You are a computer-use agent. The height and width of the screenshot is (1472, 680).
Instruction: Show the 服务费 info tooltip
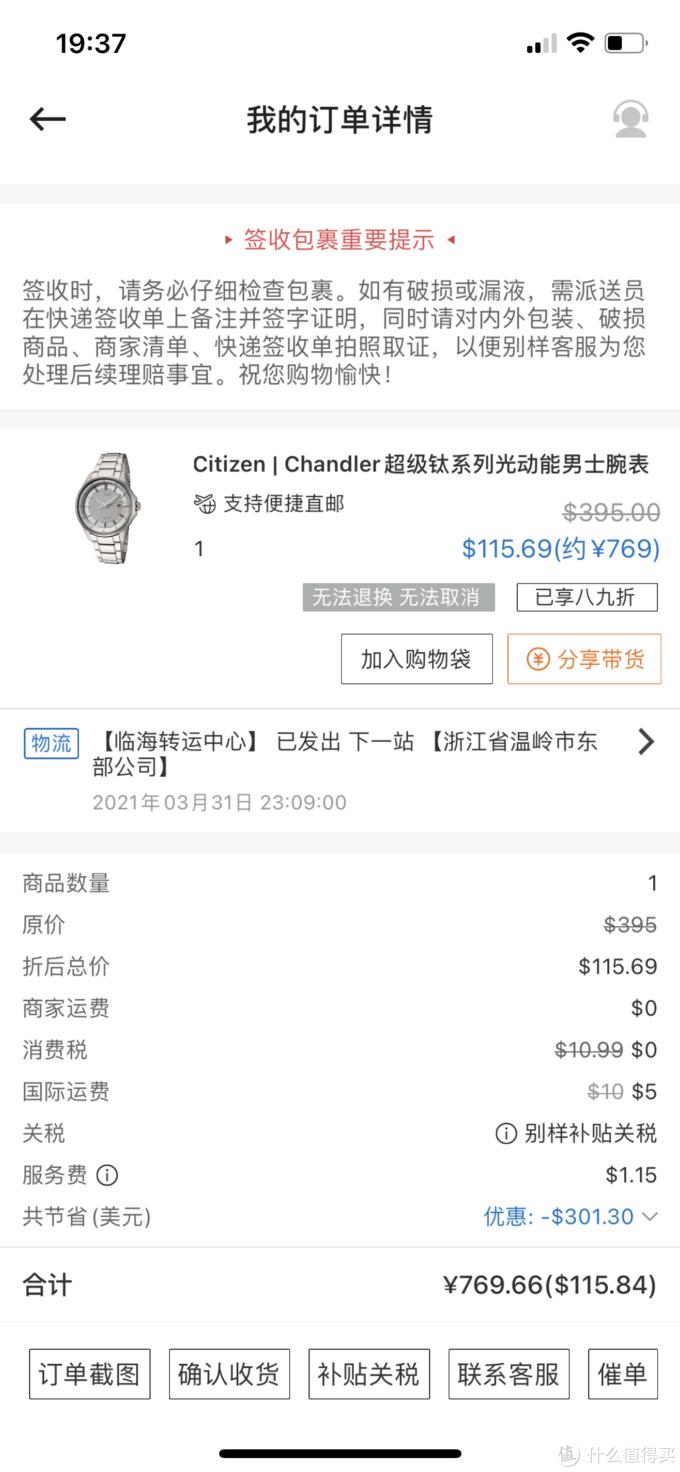(x=107, y=1175)
